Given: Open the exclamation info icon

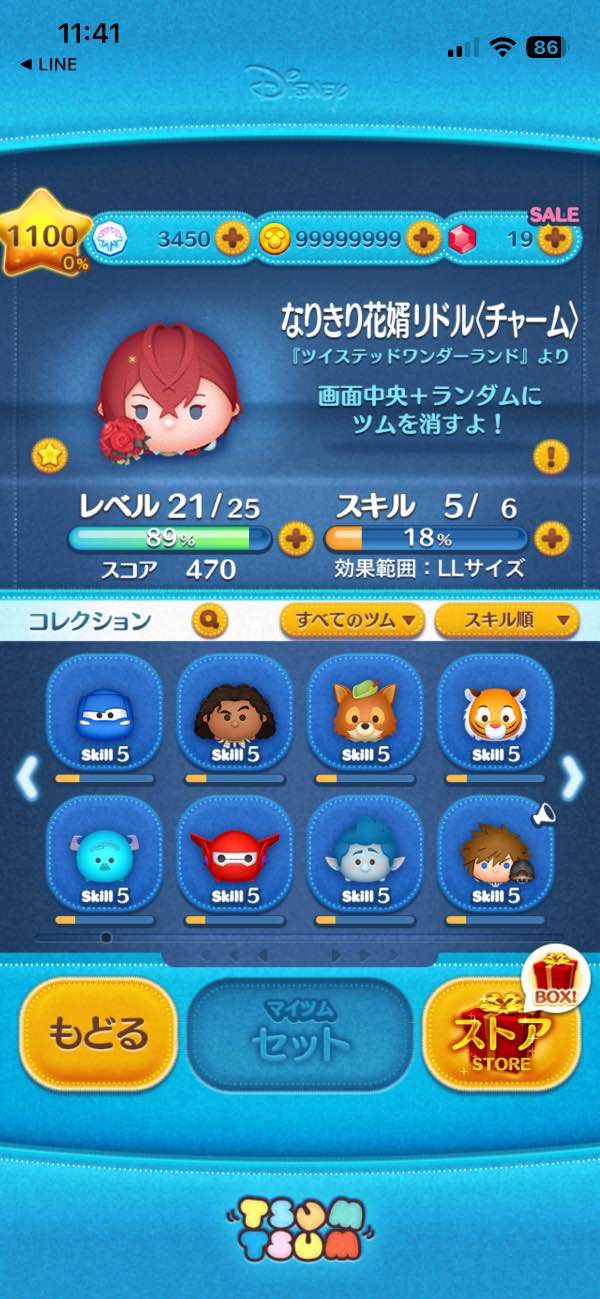Looking at the screenshot, I should pos(551,457).
